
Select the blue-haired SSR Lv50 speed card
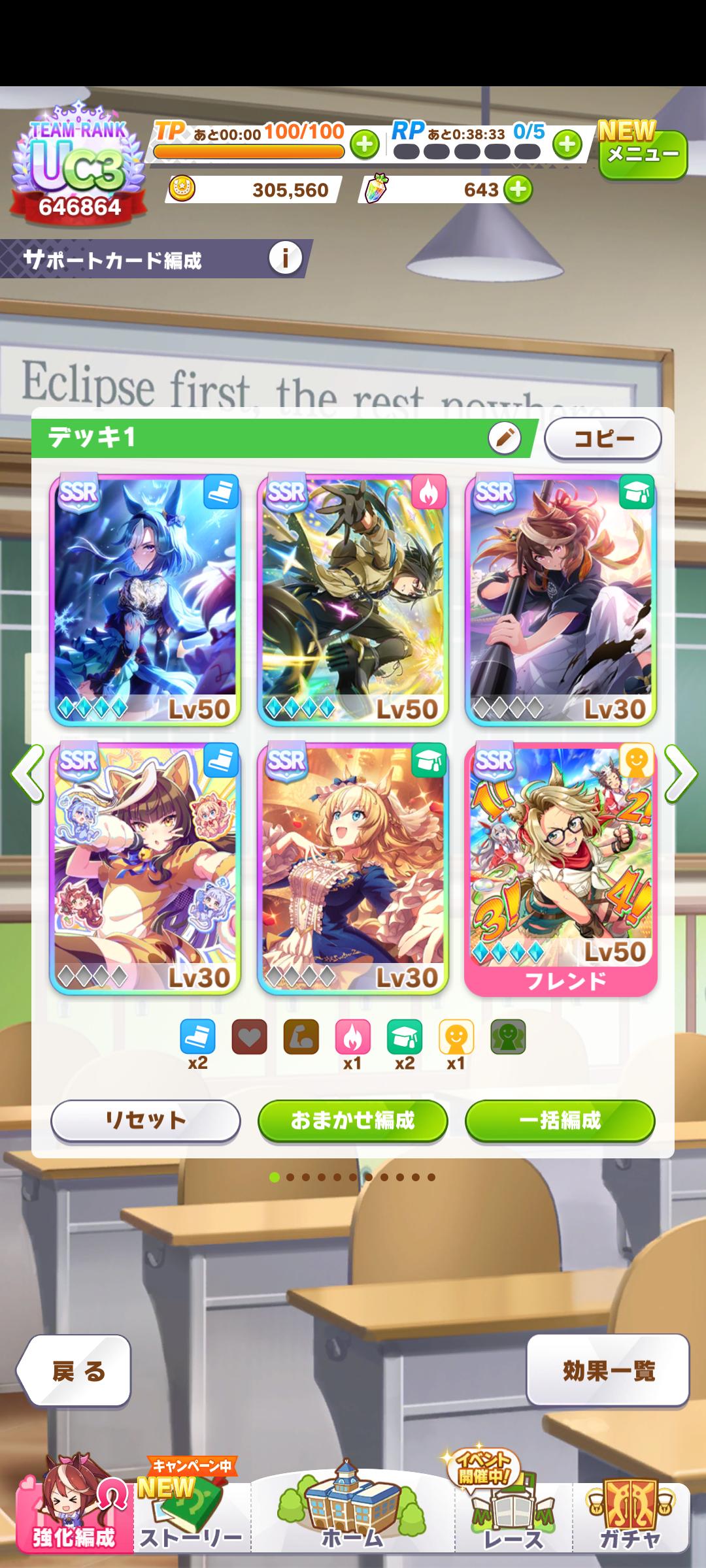tap(145, 600)
